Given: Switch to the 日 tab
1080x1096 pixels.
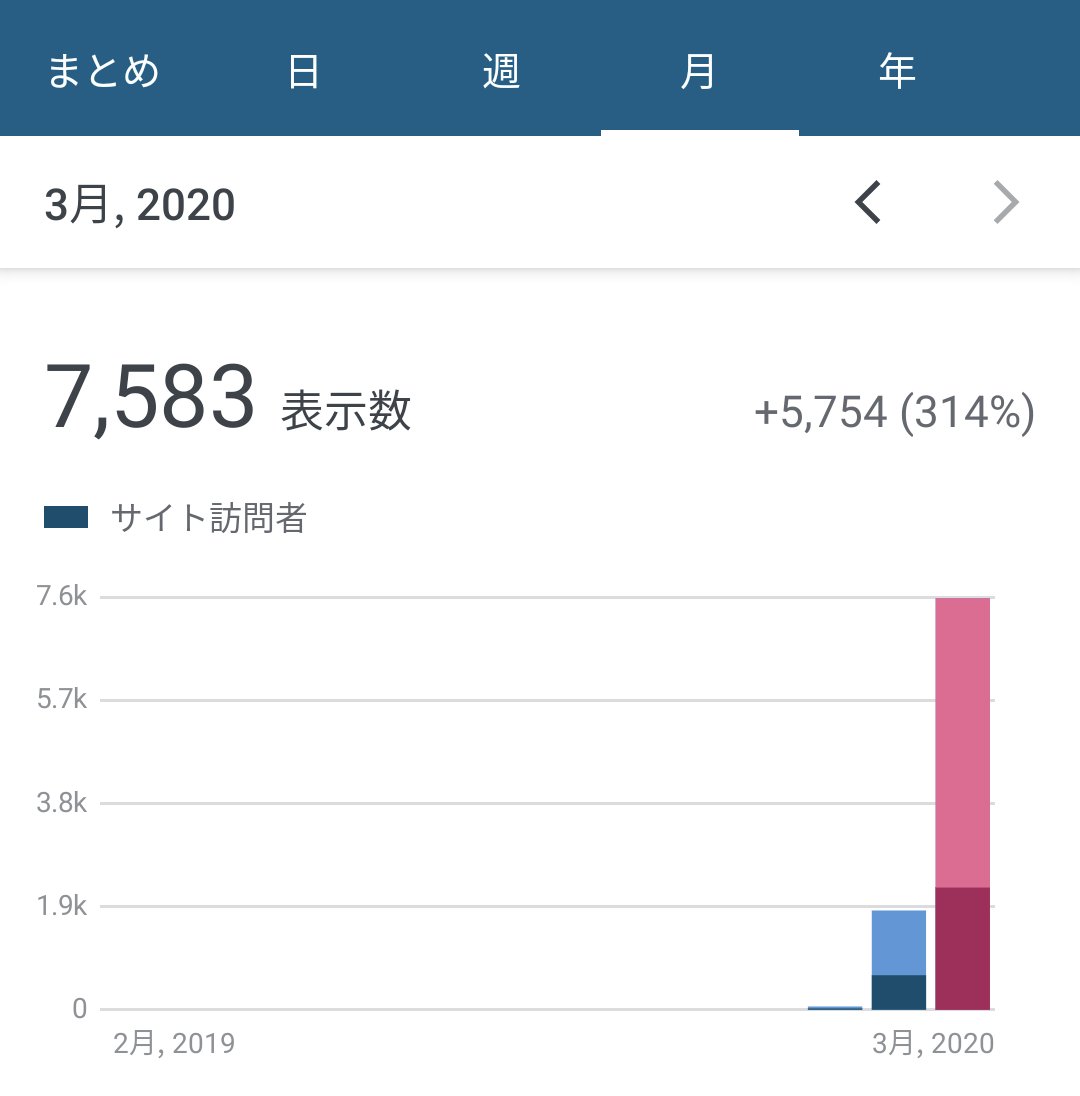Looking at the screenshot, I should click(x=303, y=72).
